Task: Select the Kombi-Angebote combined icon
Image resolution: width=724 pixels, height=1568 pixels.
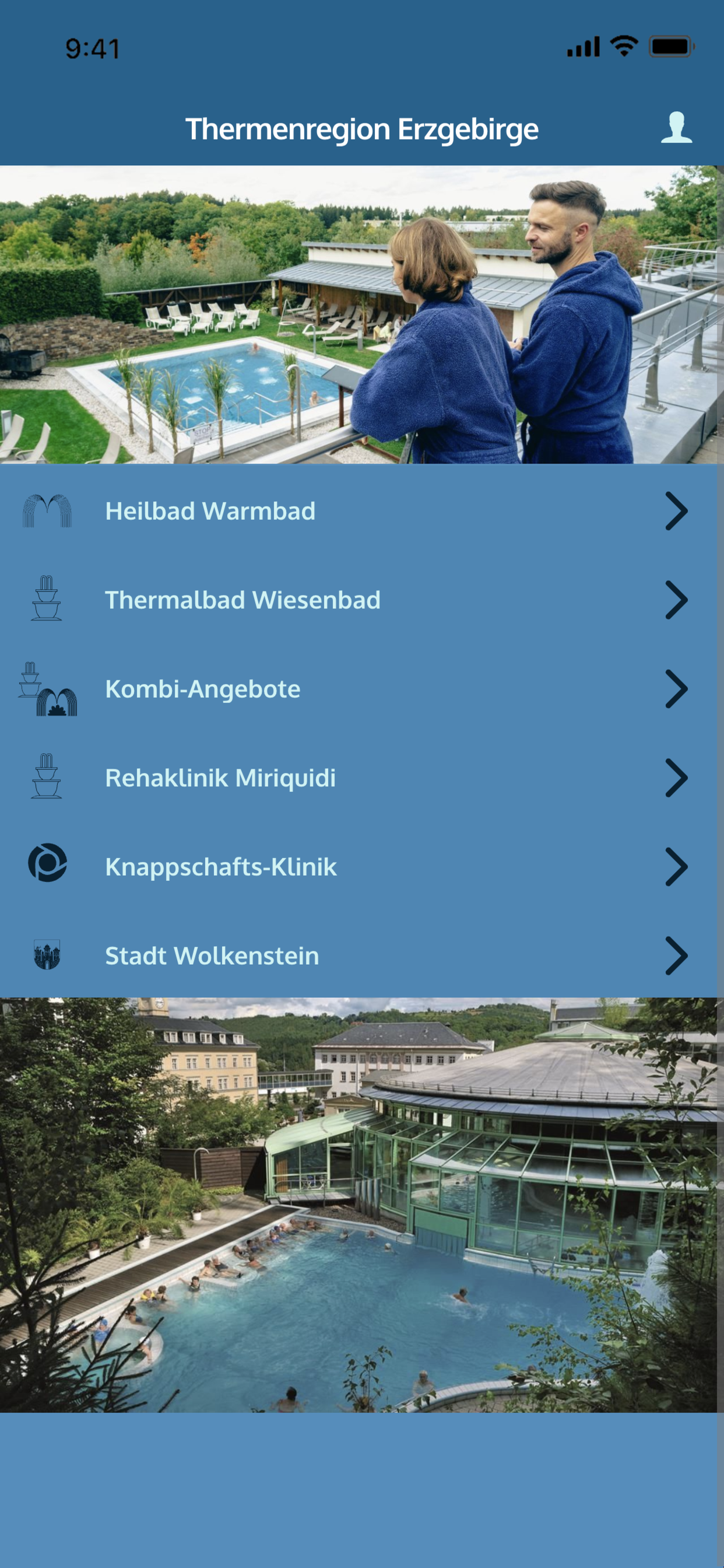Action: (x=46, y=689)
